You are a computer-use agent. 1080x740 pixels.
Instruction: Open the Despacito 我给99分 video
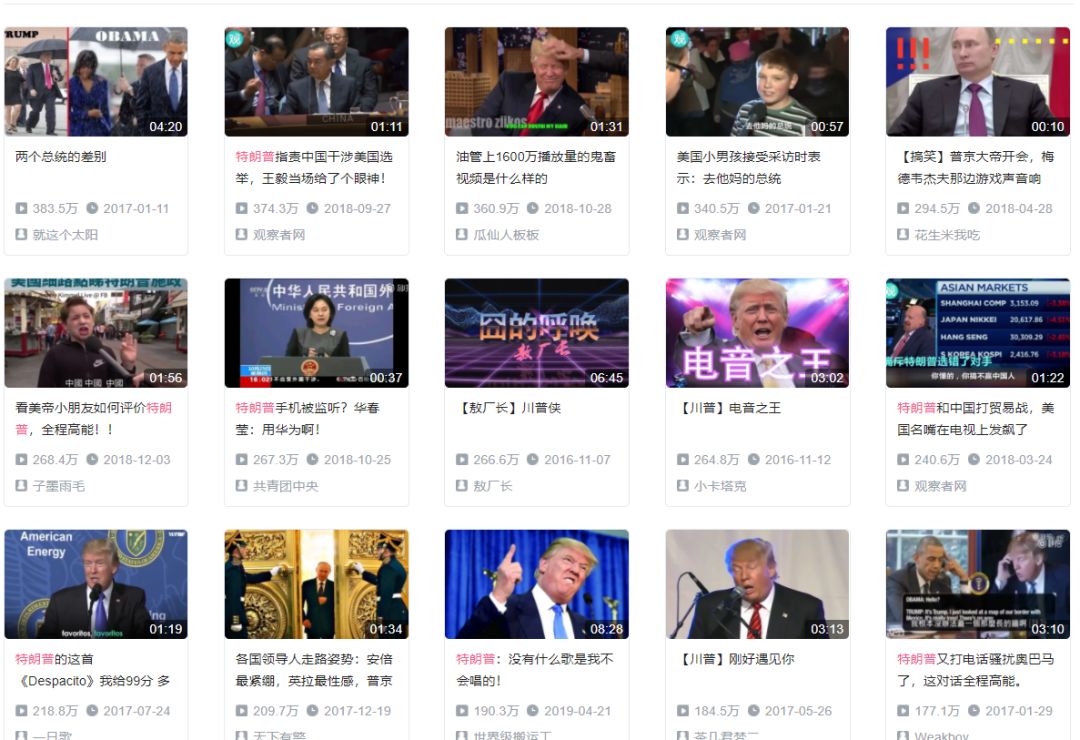96,584
